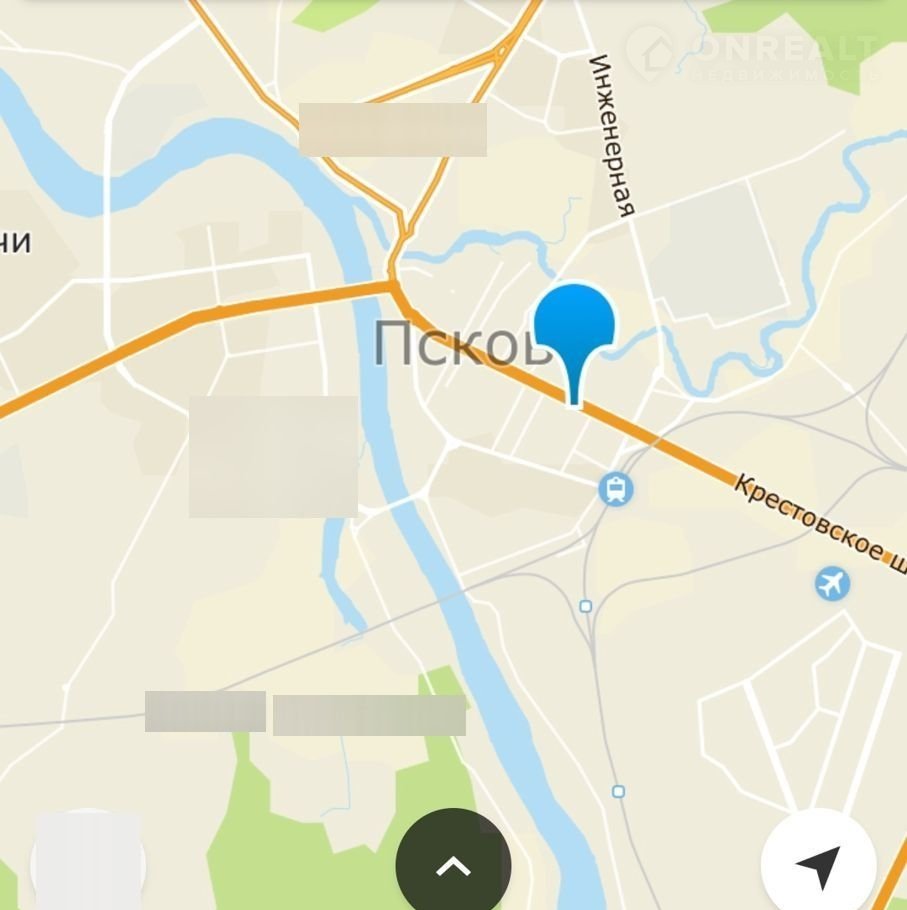Center map on my location arrow
Screen dimensions: 907x910
[x=818, y=865]
